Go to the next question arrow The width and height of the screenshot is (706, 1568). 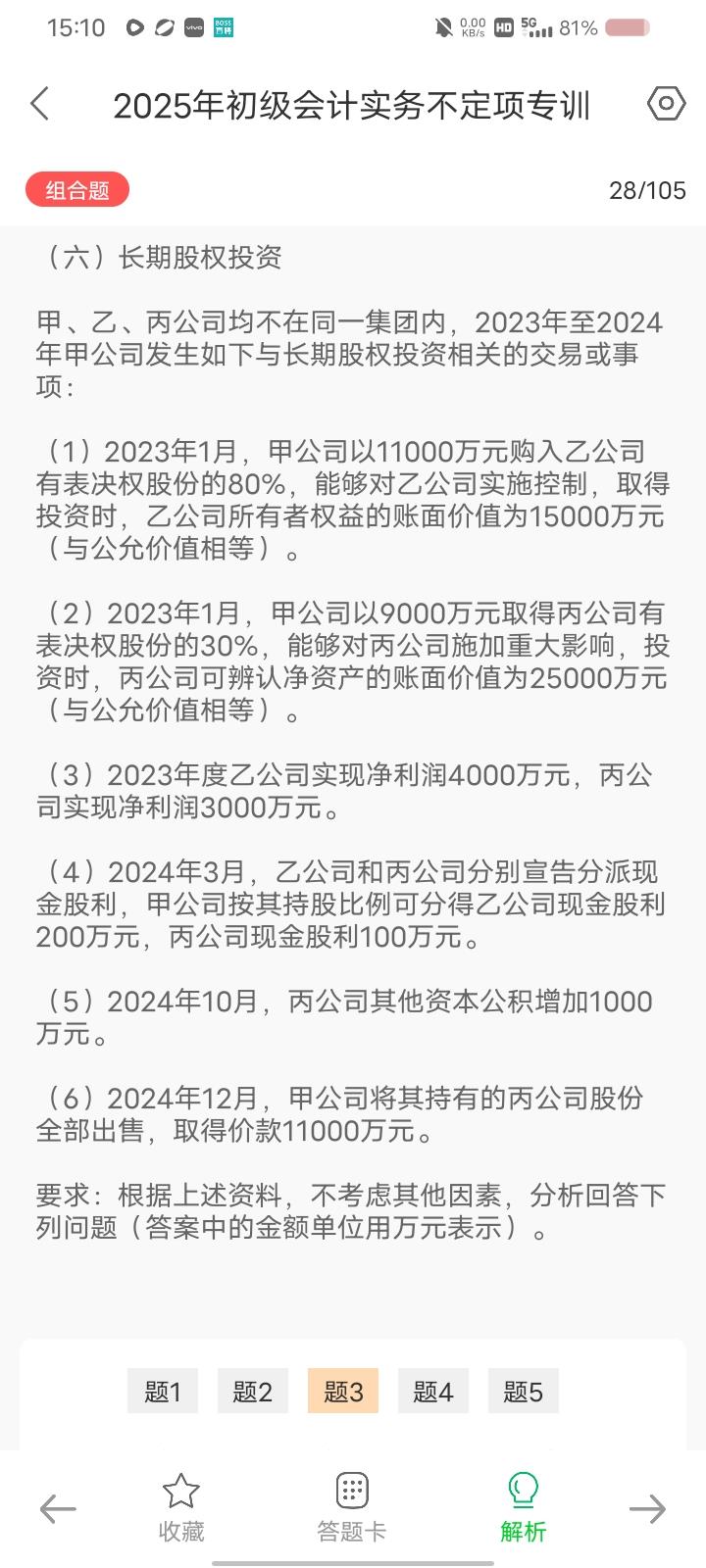pos(647,1509)
